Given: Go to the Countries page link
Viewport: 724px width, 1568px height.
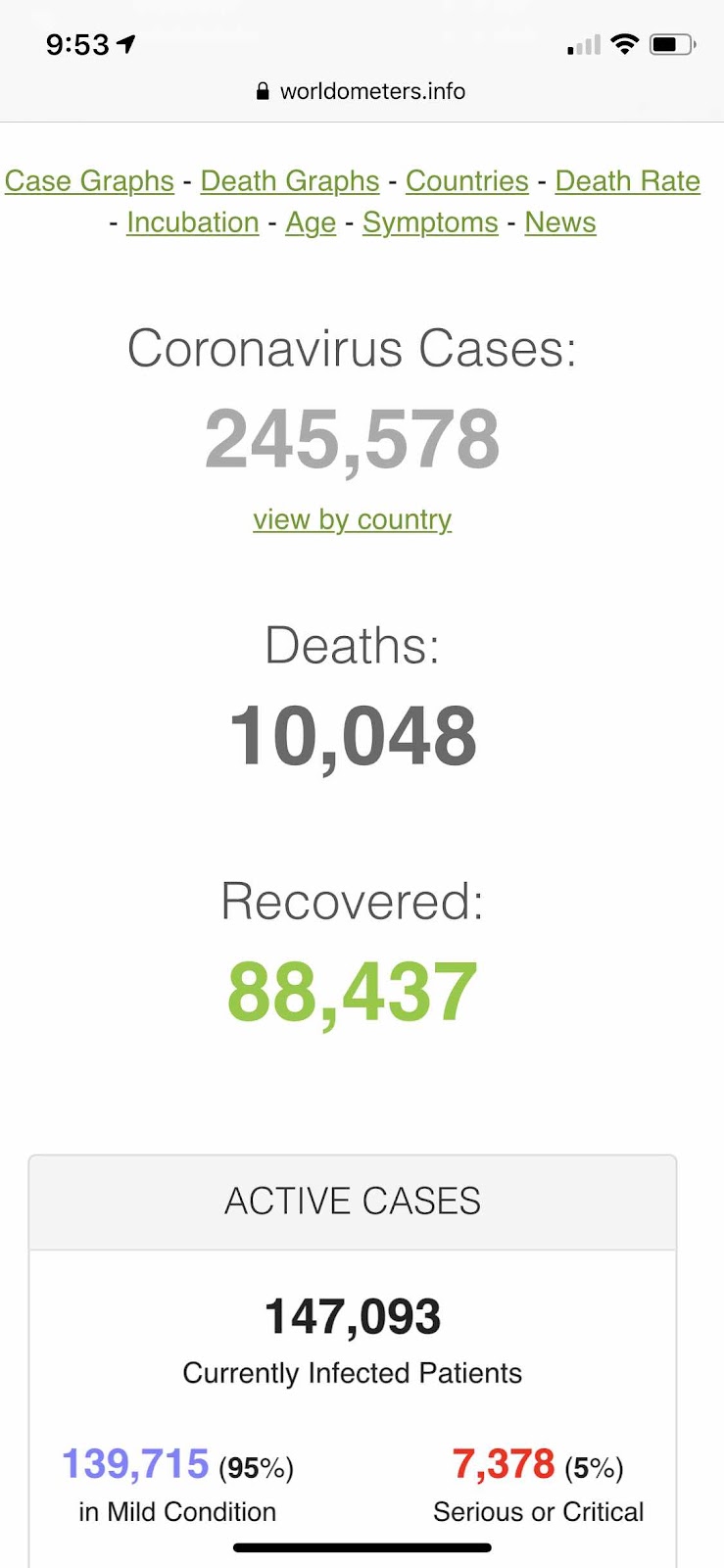Looking at the screenshot, I should (x=467, y=181).
